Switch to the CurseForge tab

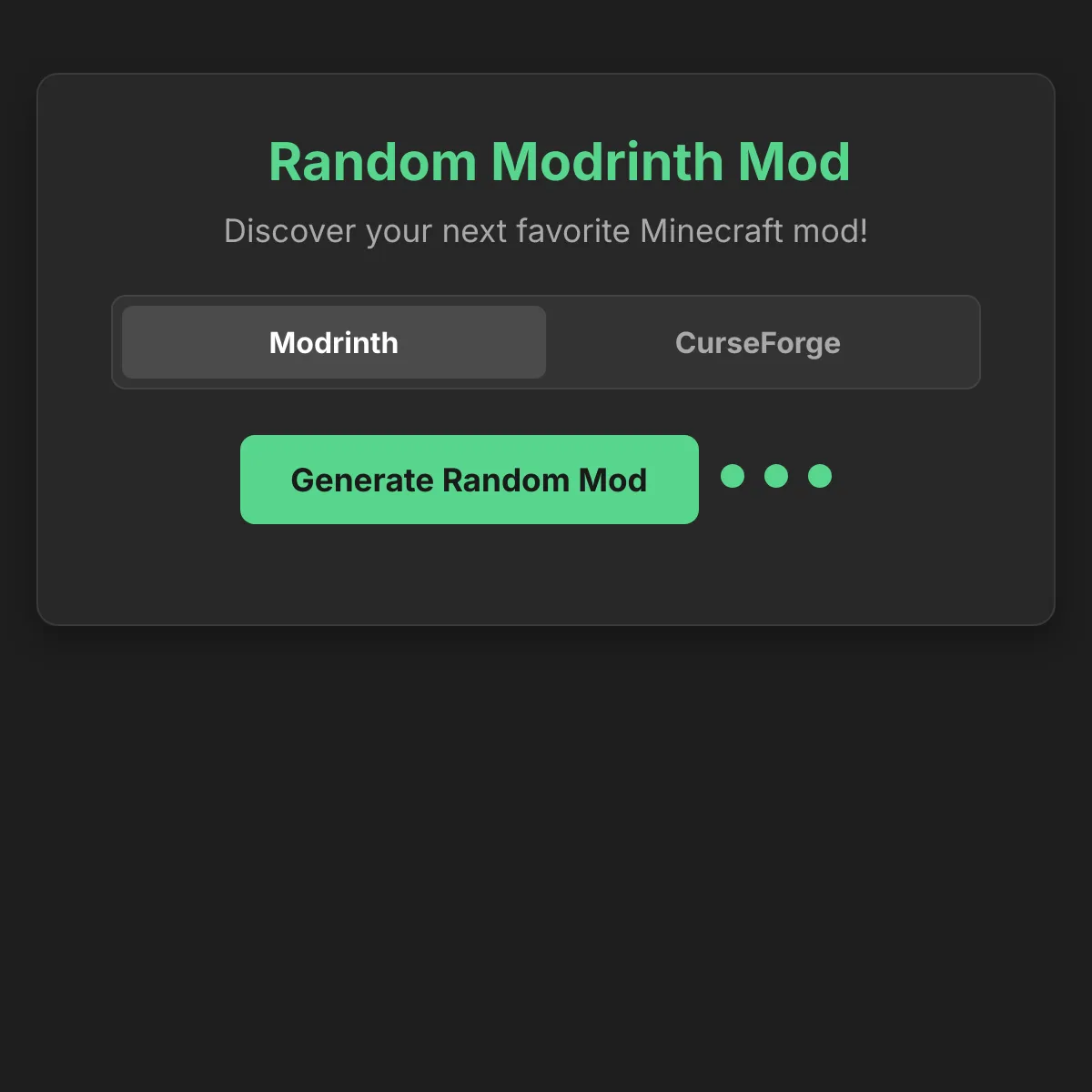pos(757,343)
